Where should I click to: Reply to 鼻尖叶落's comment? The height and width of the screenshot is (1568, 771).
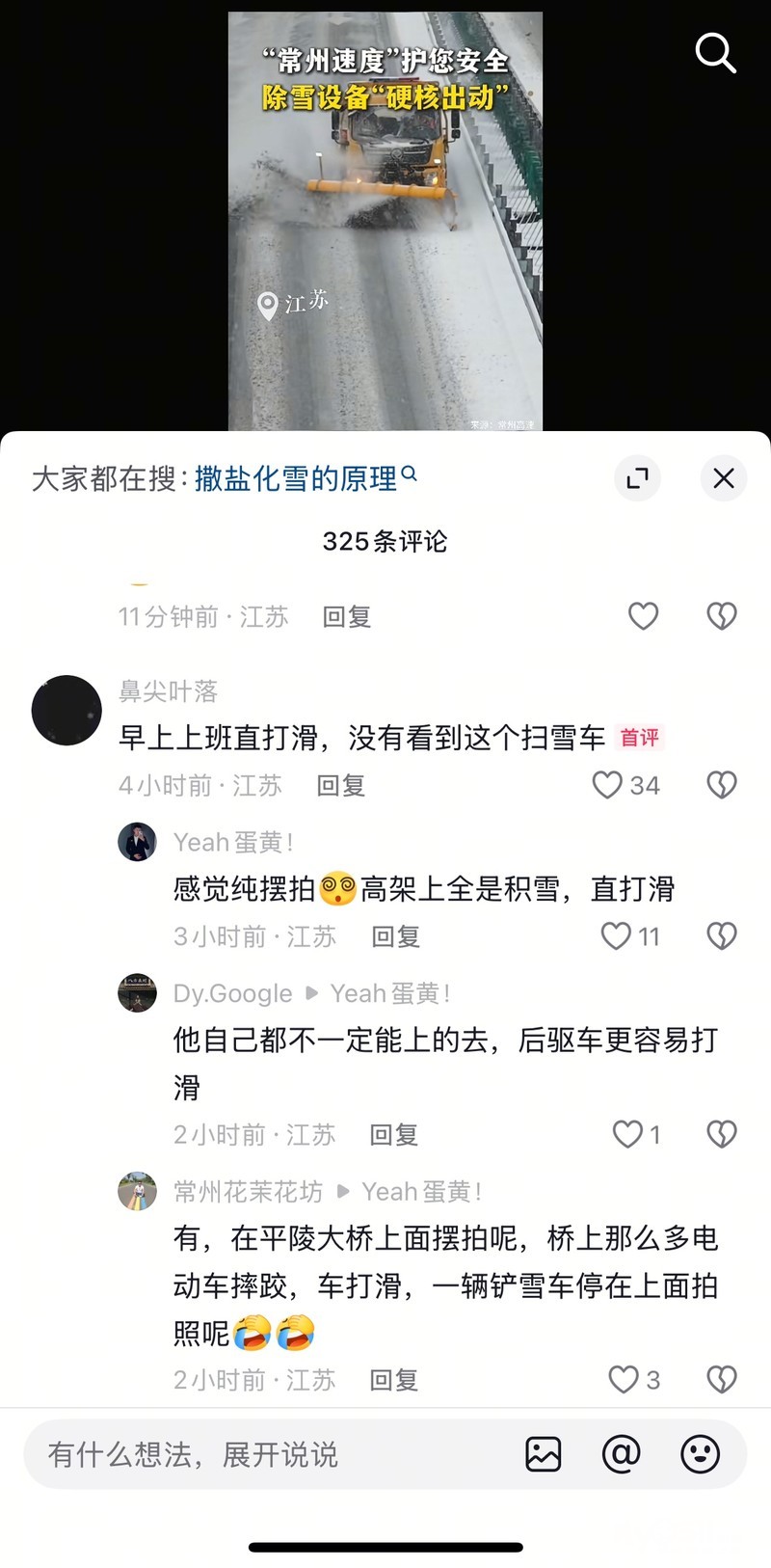point(341,786)
